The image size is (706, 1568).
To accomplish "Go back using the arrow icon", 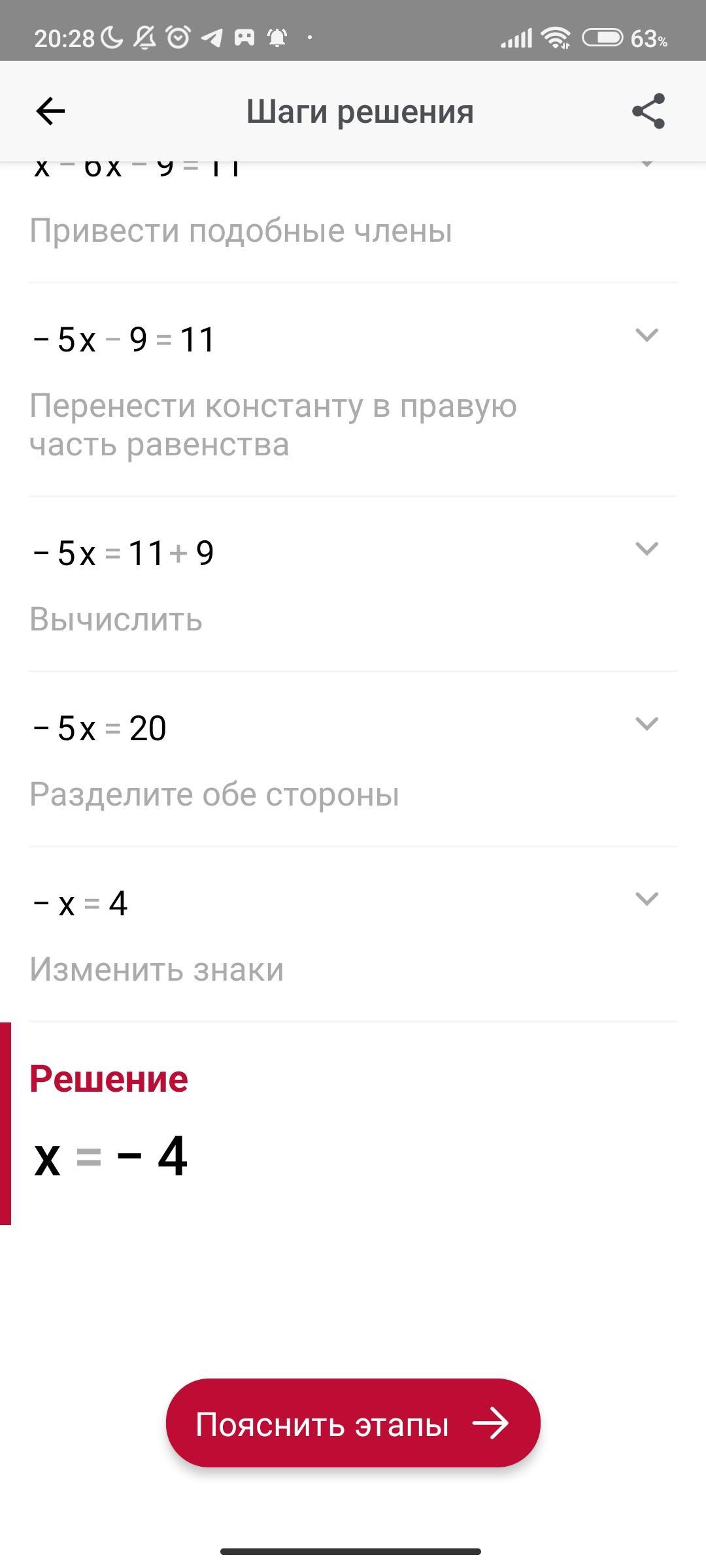I will [x=50, y=111].
